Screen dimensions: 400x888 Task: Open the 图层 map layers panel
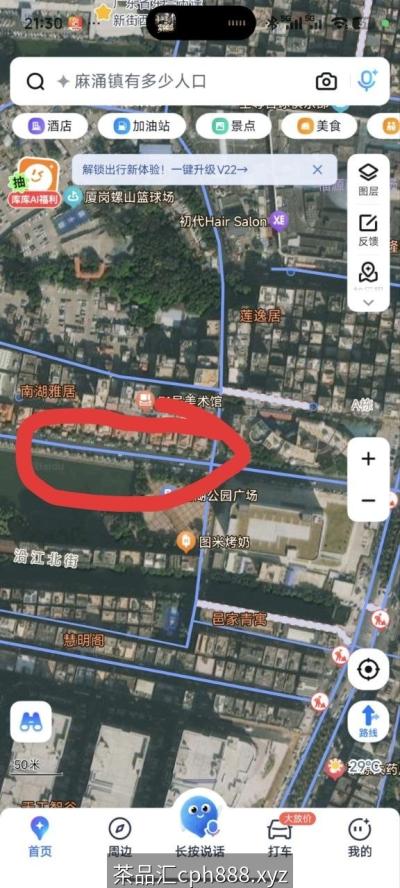(x=368, y=180)
